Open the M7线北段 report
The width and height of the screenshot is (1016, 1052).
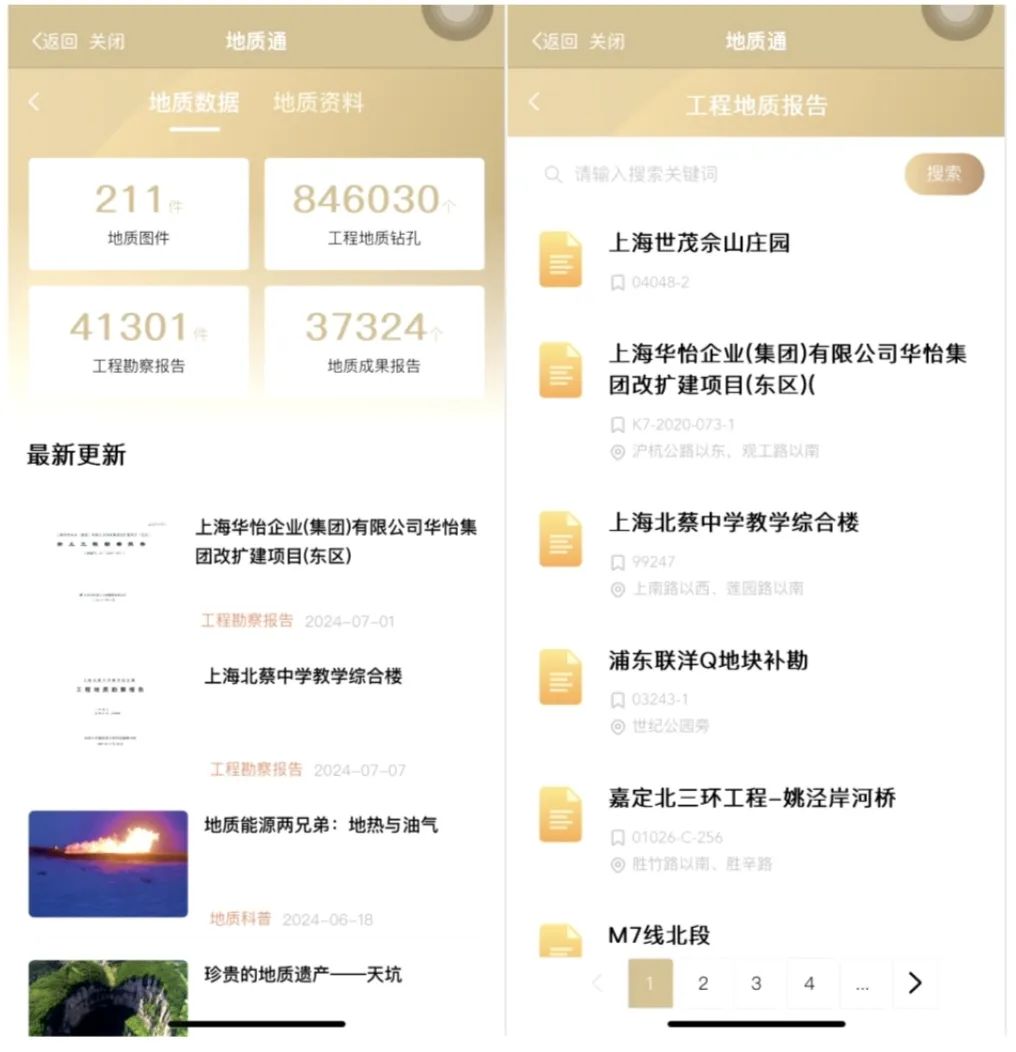(659, 935)
